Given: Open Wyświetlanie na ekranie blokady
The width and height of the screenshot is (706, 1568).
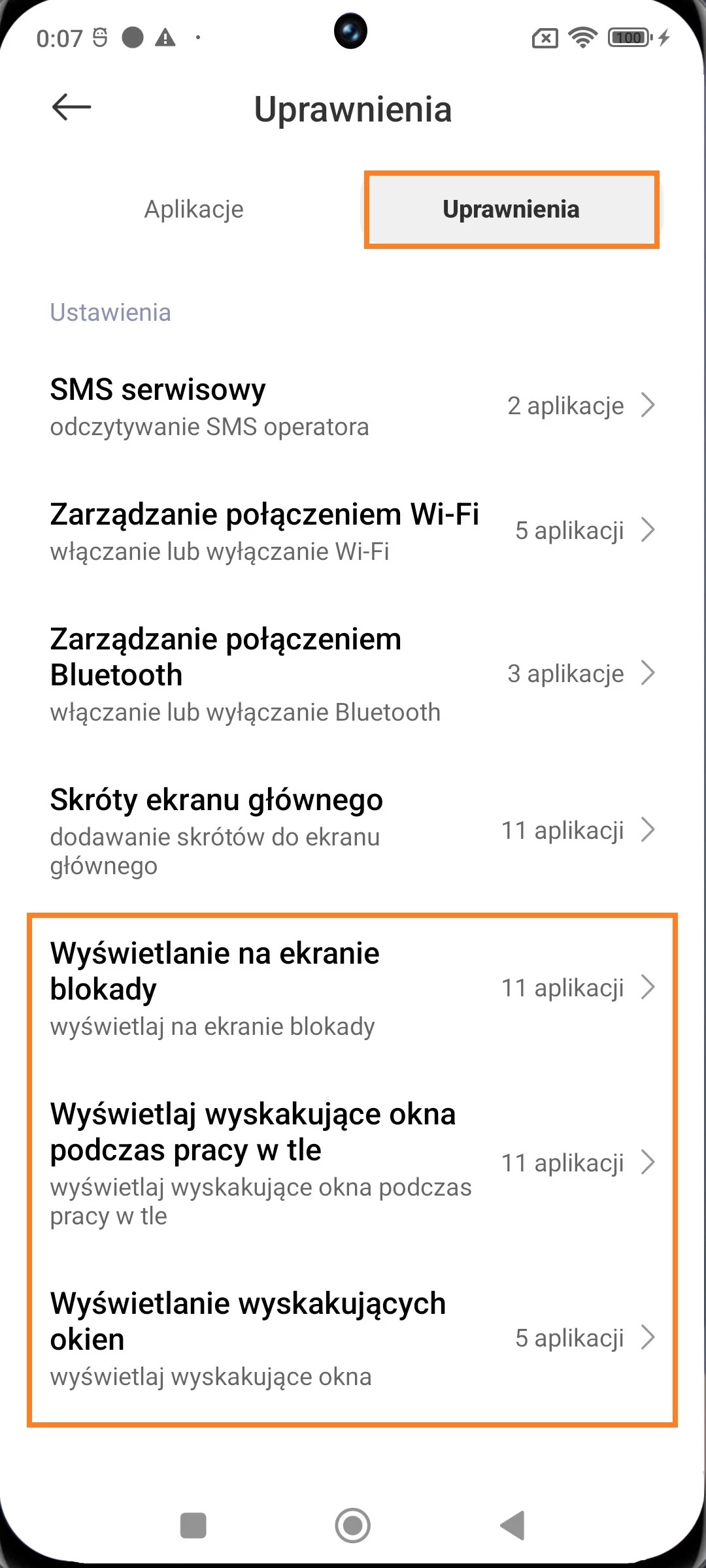Looking at the screenshot, I should [353, 988].
